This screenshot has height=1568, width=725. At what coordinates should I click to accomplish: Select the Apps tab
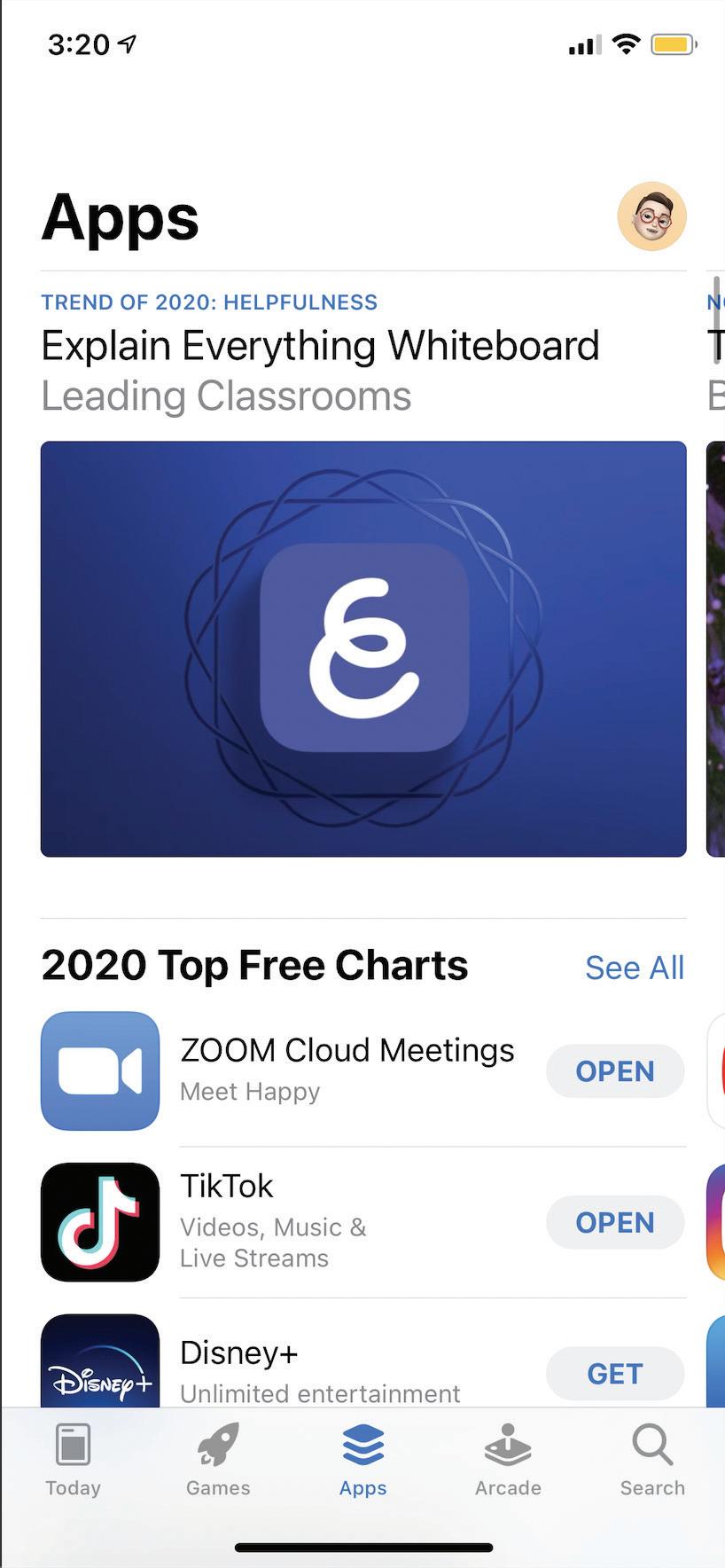tap(363, 1461)
